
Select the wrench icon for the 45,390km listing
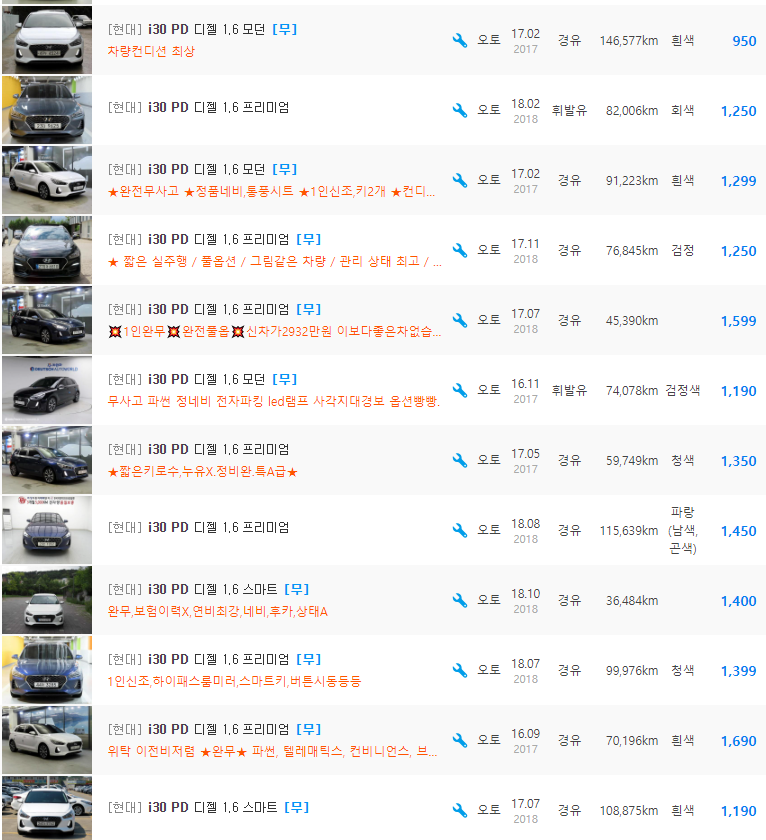(x=460, y=319)
